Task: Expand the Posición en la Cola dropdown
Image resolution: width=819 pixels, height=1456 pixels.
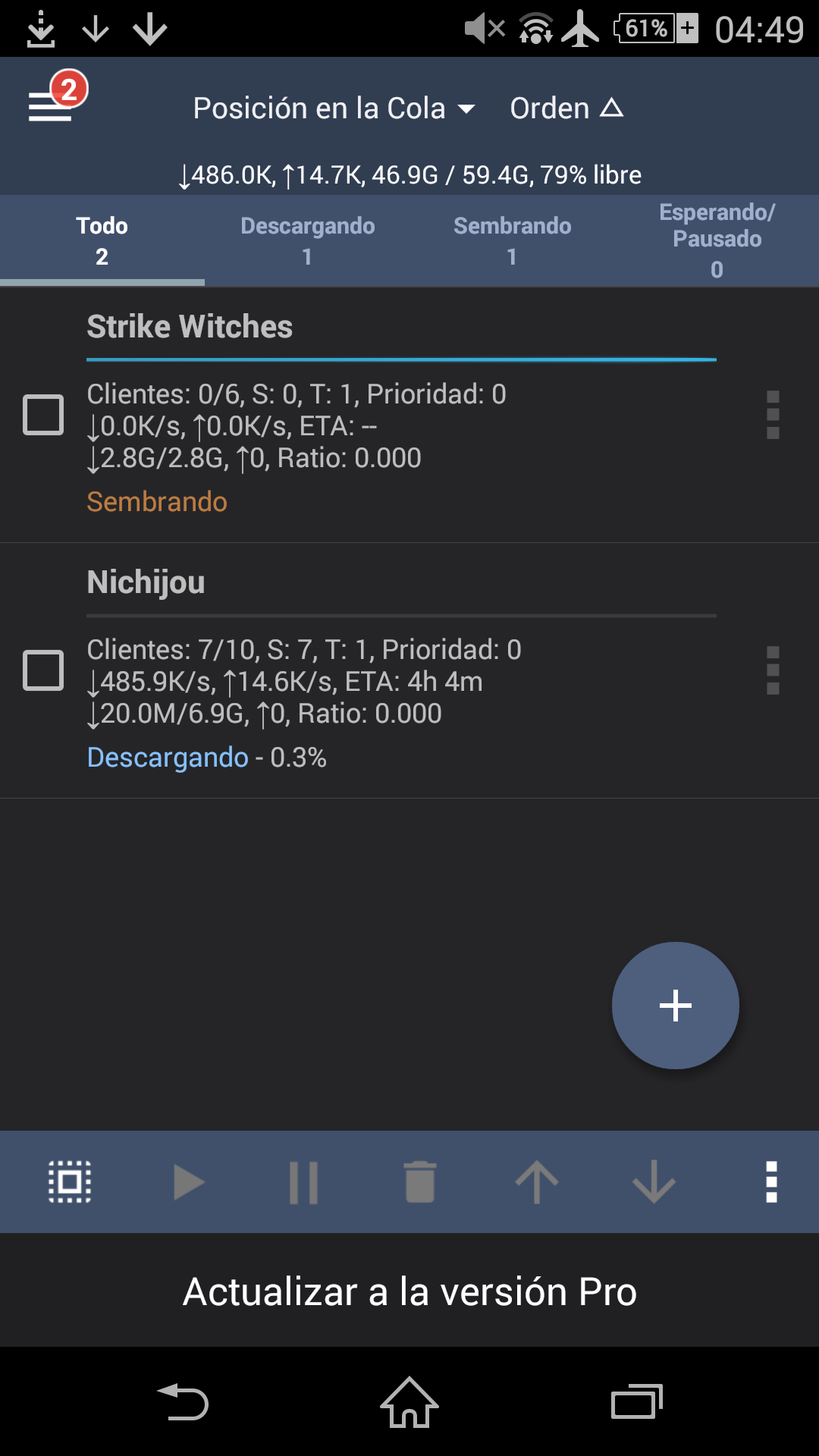Action: [x=334, y=108]
